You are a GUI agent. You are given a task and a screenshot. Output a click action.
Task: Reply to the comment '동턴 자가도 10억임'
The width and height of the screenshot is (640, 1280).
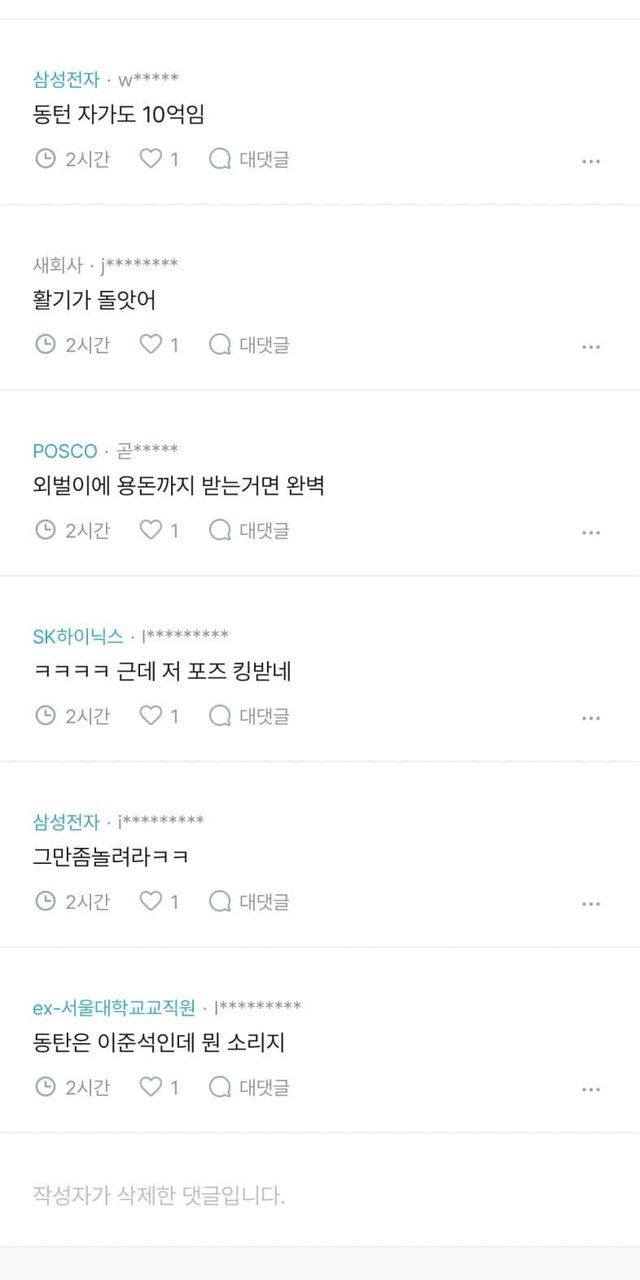click(x=249, y=159)
